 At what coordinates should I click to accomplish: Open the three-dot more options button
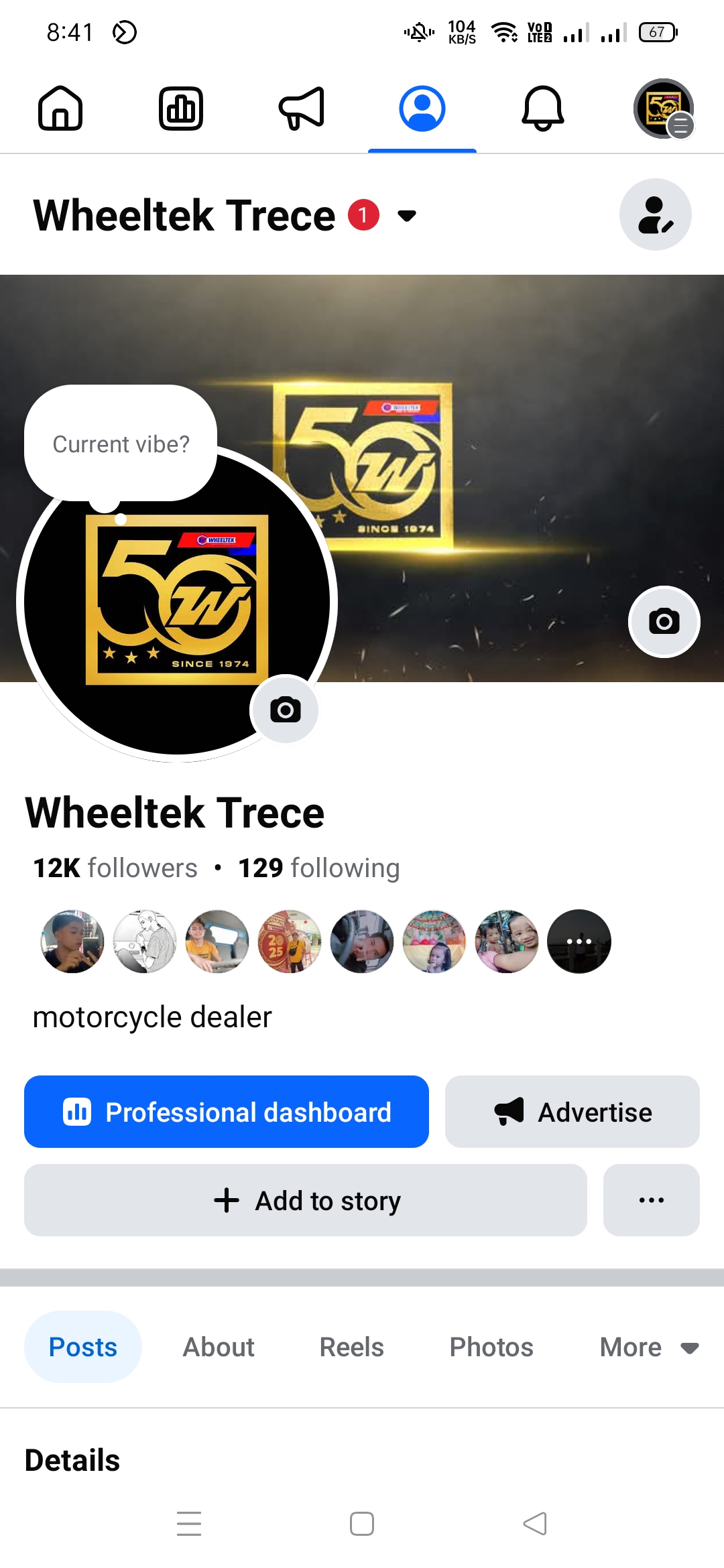[x=651, y=1200]
